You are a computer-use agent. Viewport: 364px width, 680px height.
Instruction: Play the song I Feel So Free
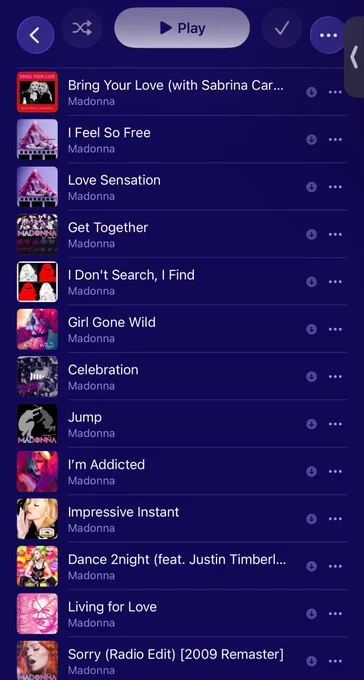pyautogui.click(x=182, y=139)
